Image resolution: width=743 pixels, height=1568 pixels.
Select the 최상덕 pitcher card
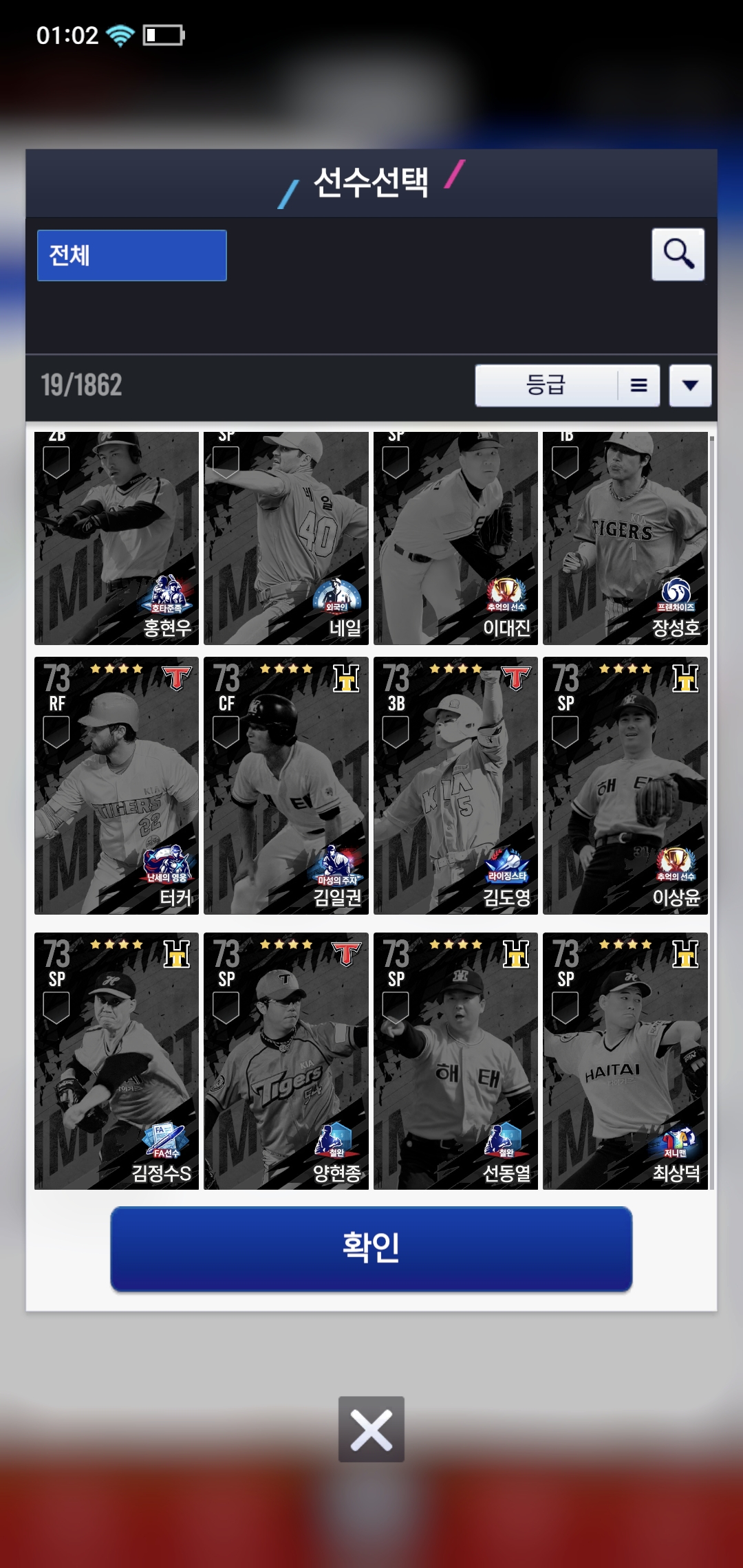coord(625,1060)
